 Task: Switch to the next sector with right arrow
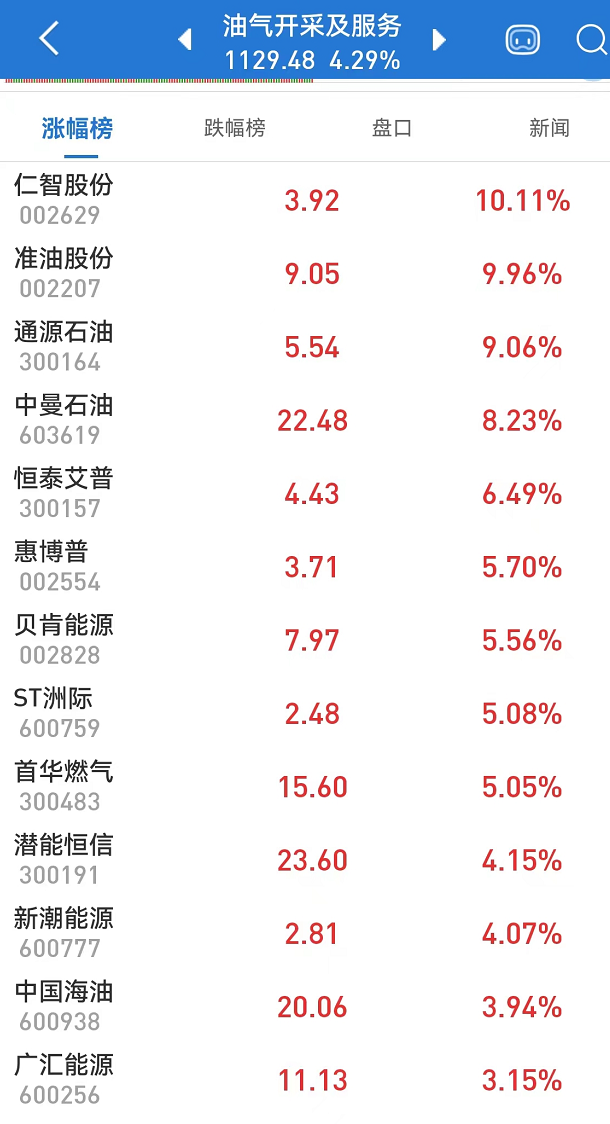click(438, 40)
